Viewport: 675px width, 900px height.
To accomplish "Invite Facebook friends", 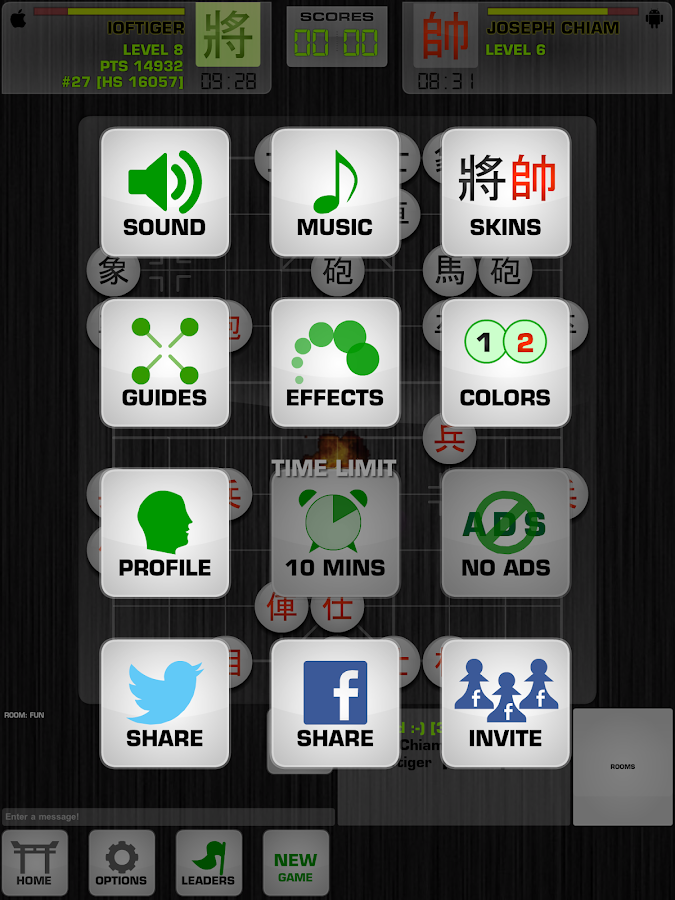I will pos(505,704).
